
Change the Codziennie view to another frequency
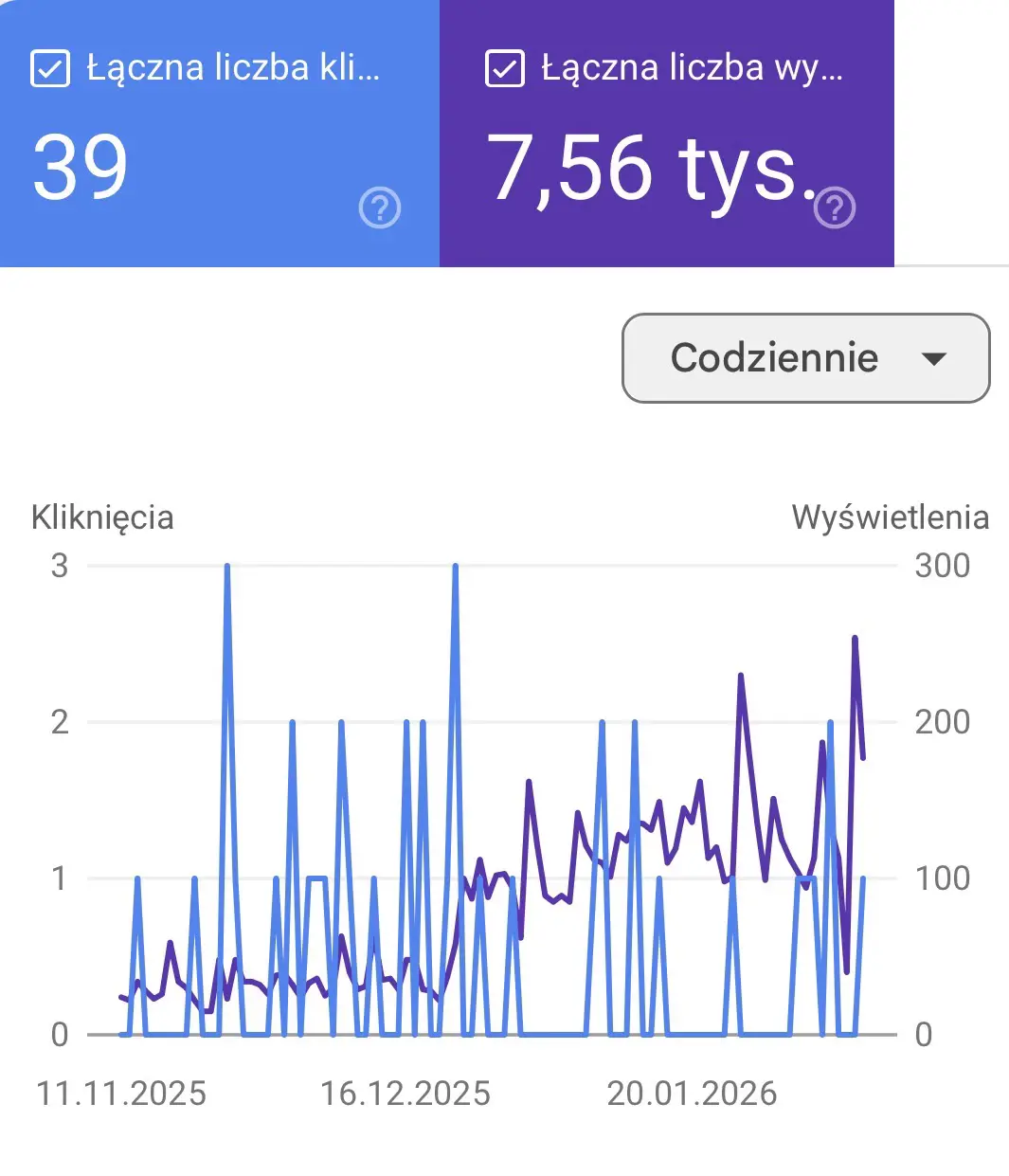pyautogui.click(x=805, y=358)
